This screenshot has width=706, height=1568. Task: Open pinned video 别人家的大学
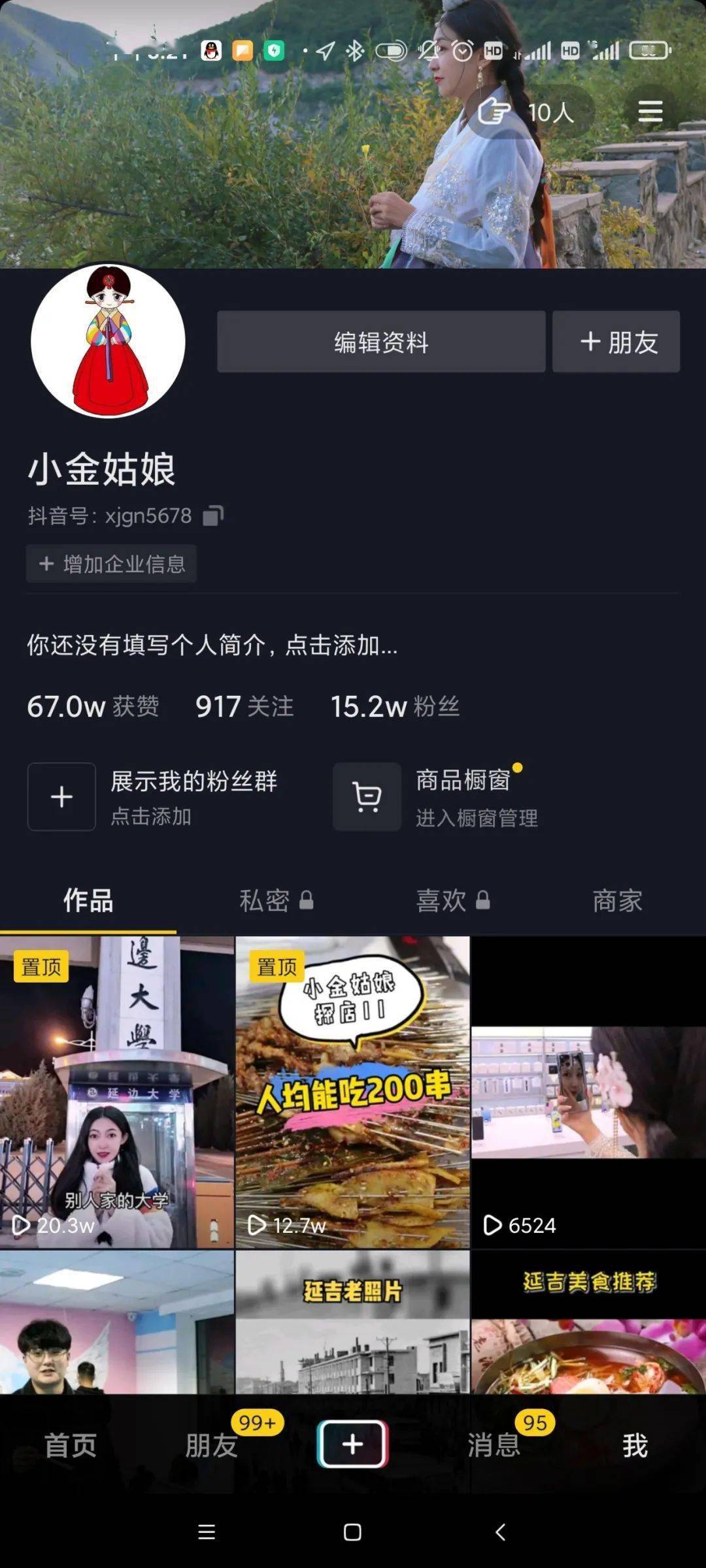(116, 1091)
